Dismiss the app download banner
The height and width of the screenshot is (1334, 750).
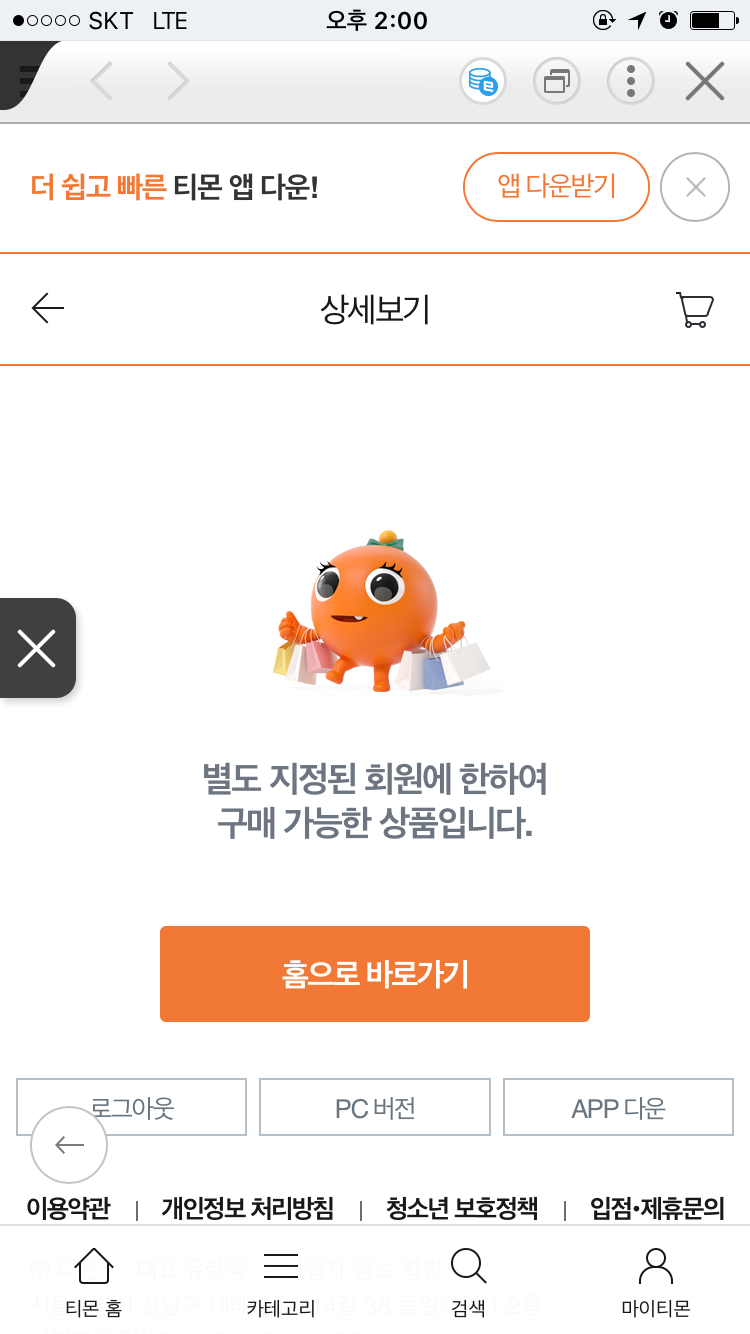[x=695, y=187]
